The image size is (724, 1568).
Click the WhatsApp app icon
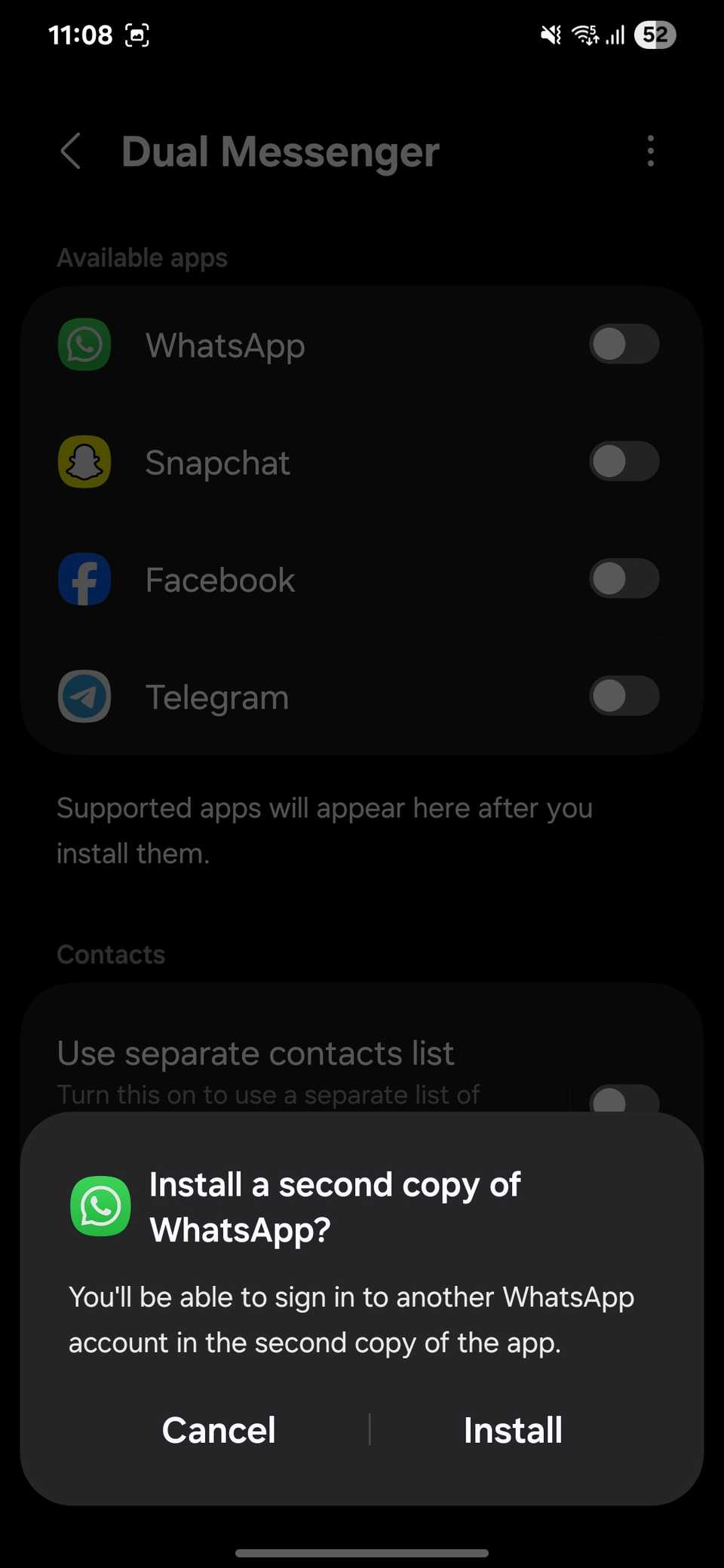(84, 345)
